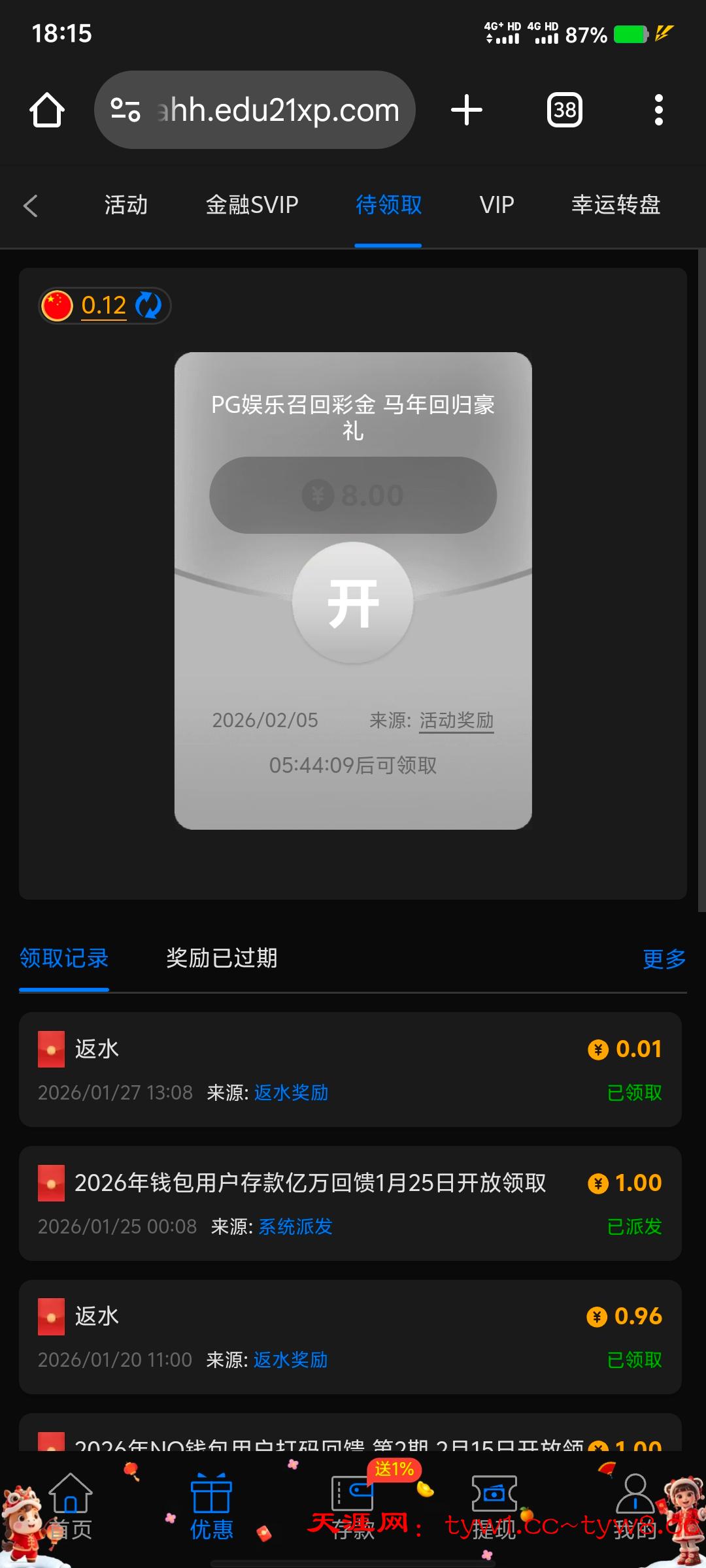Open a new browser tab with the plus icon
This screenshot has width=706, height=1568.
tap(467, 110)
